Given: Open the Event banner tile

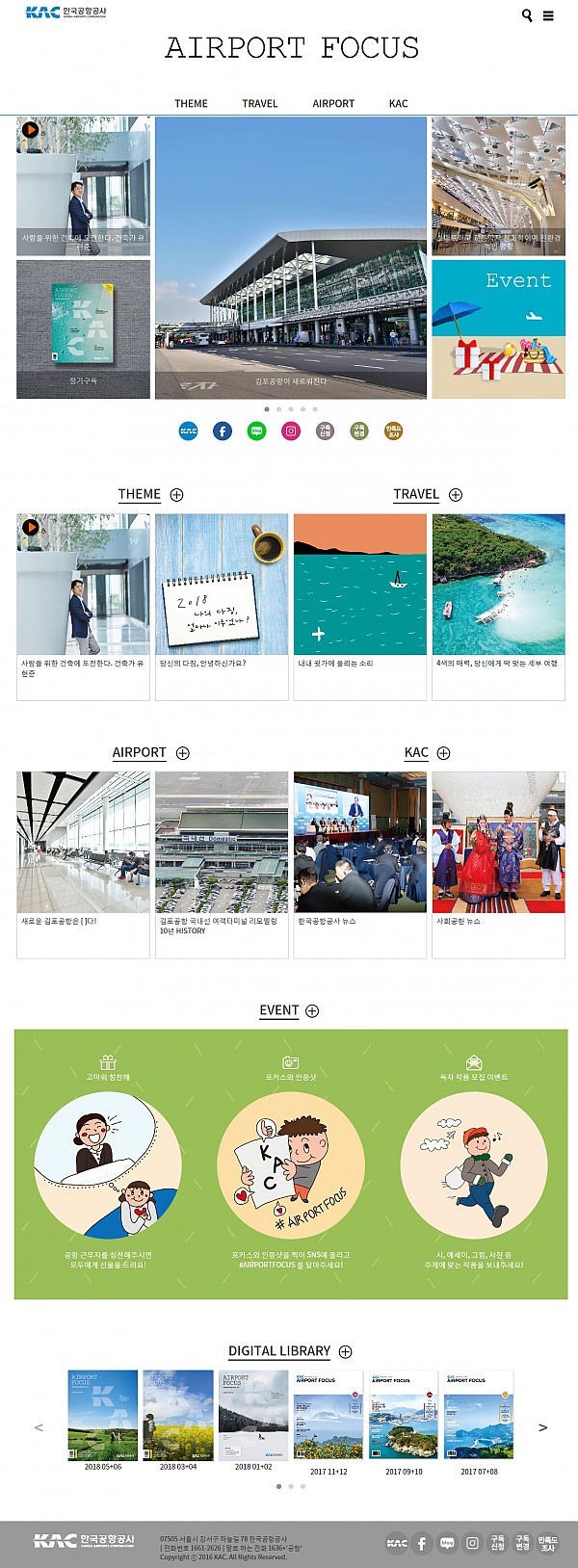Looking at the screenshot, I should click(498, 328).
